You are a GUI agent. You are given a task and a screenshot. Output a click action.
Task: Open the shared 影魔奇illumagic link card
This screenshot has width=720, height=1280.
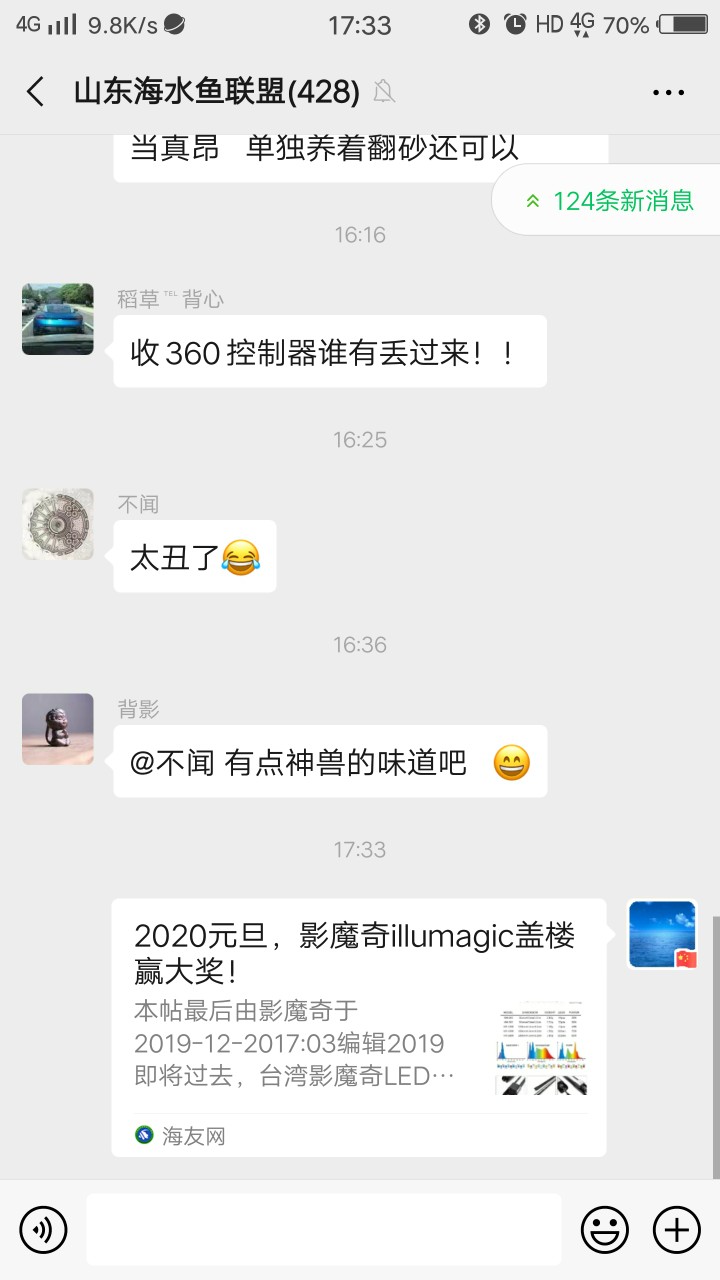359,1027
